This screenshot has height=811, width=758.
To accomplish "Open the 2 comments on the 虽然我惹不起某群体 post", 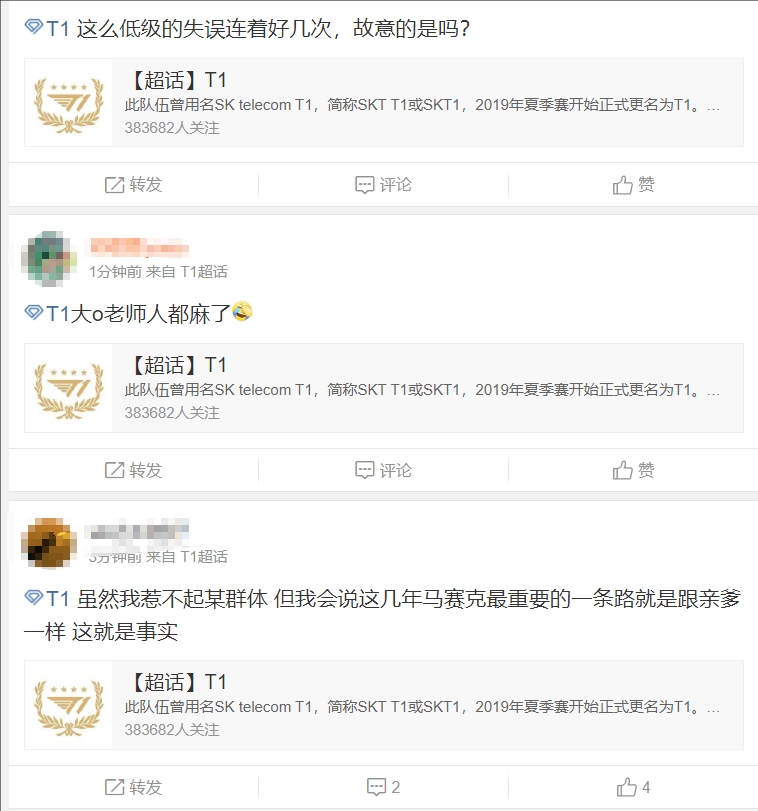I will pos(383,787).
